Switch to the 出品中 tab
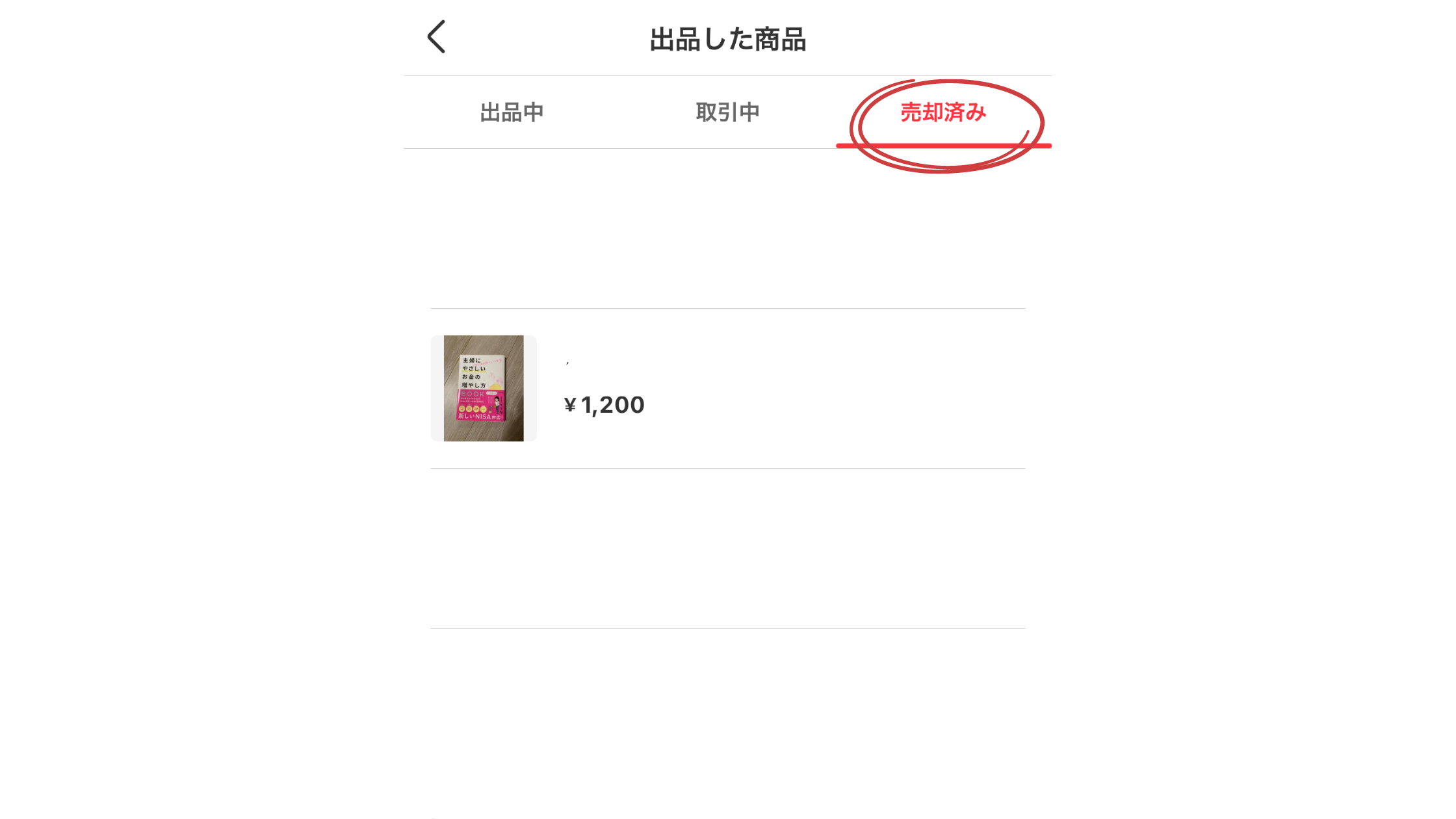Viewport: 1456px width, 819px height. [x=512, y=112]
